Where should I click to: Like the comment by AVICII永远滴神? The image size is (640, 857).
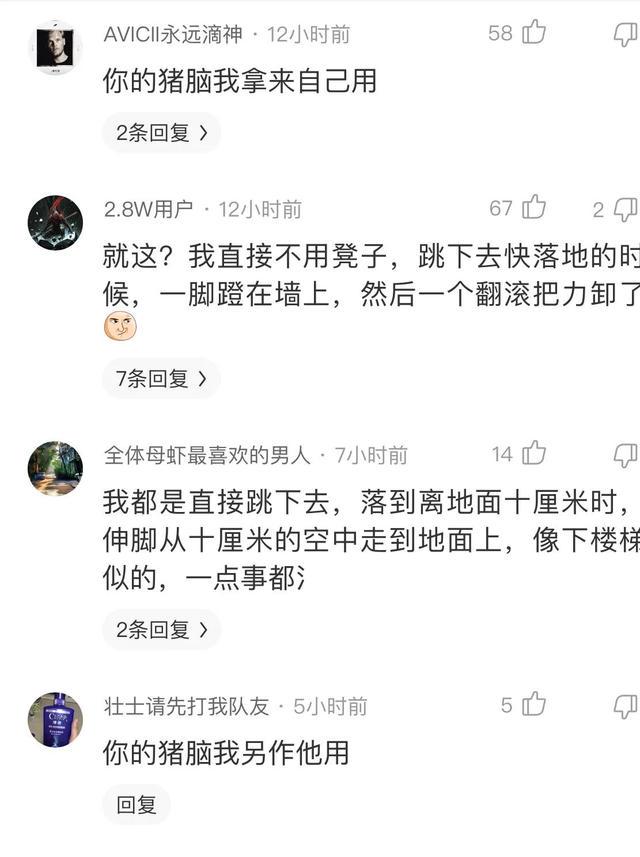534,33
